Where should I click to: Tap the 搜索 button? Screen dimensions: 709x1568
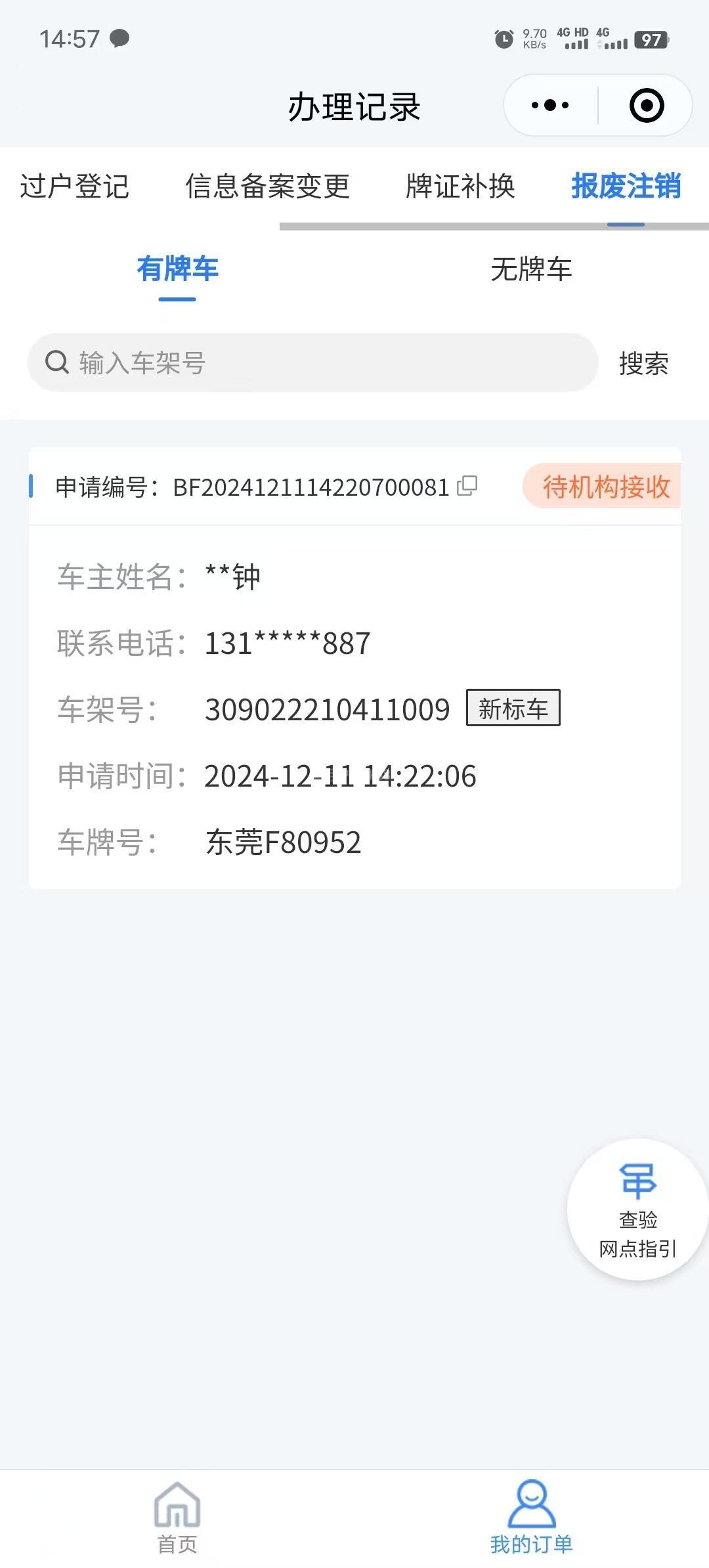click(643, 363)
